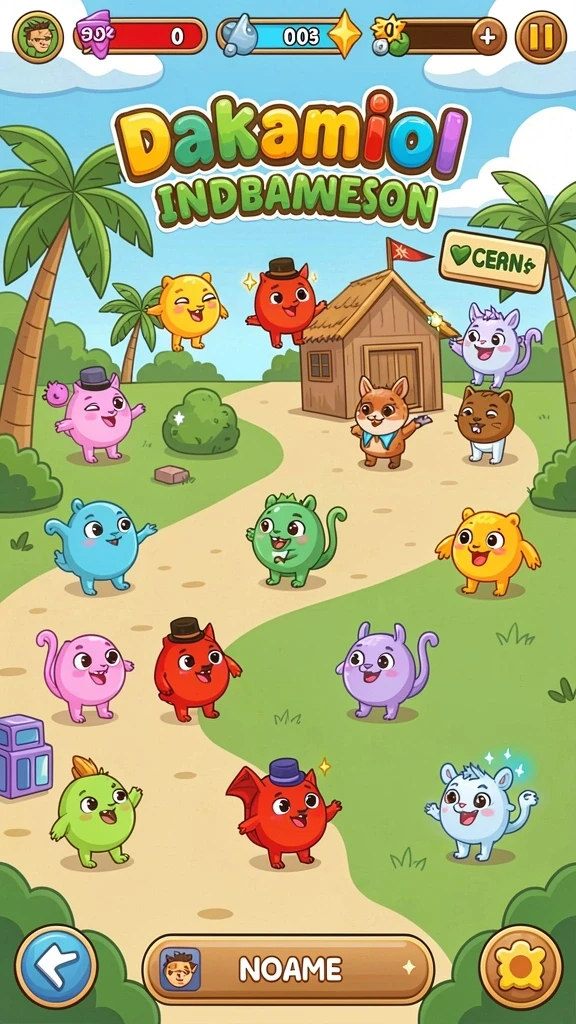Go back with the blue arrow button
The image size is (576, 1024).
tap(56, 966)
